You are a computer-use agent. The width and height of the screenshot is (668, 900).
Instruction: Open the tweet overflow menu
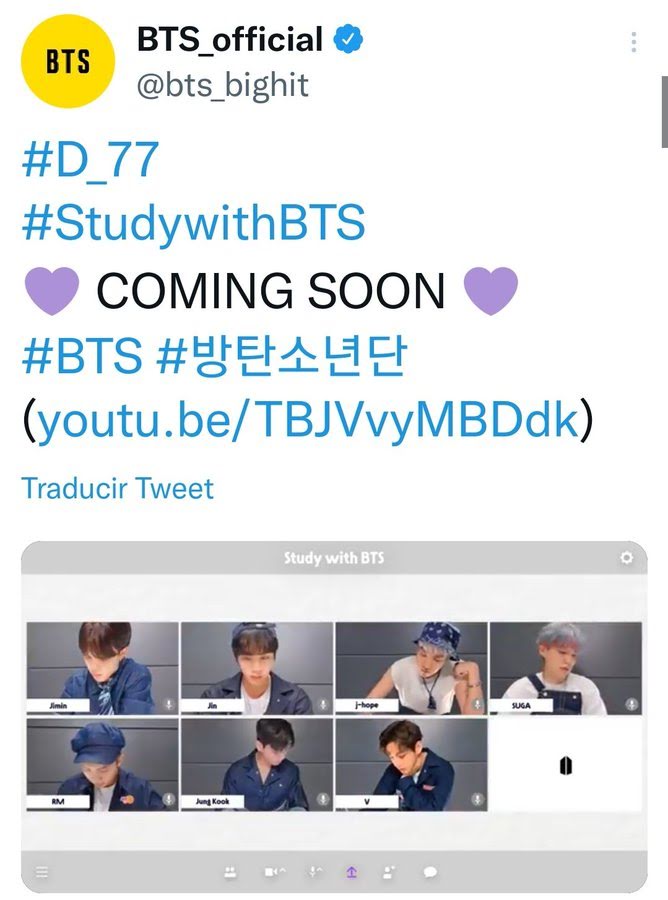633,42
